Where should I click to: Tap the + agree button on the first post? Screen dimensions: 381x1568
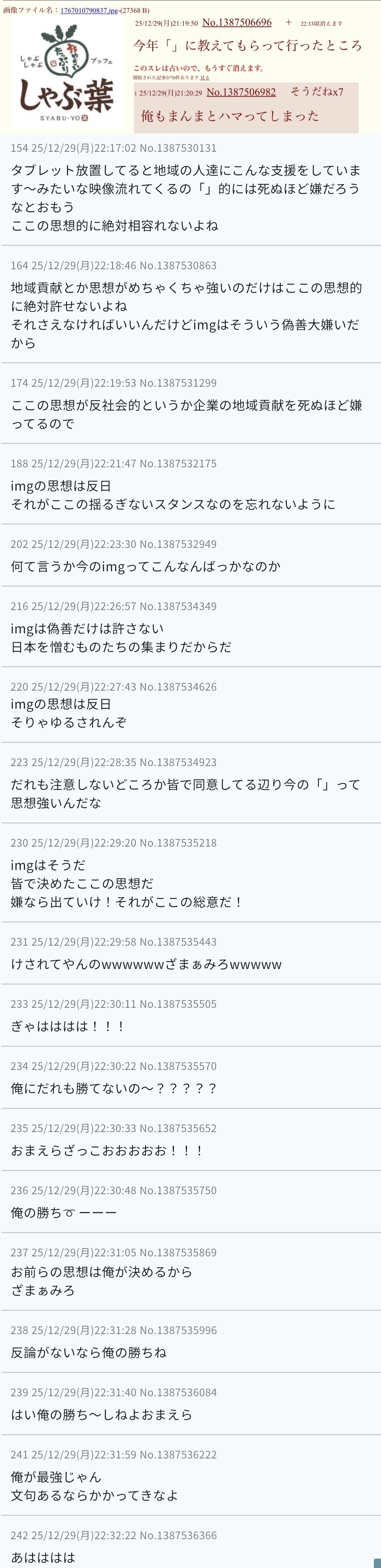288,23
